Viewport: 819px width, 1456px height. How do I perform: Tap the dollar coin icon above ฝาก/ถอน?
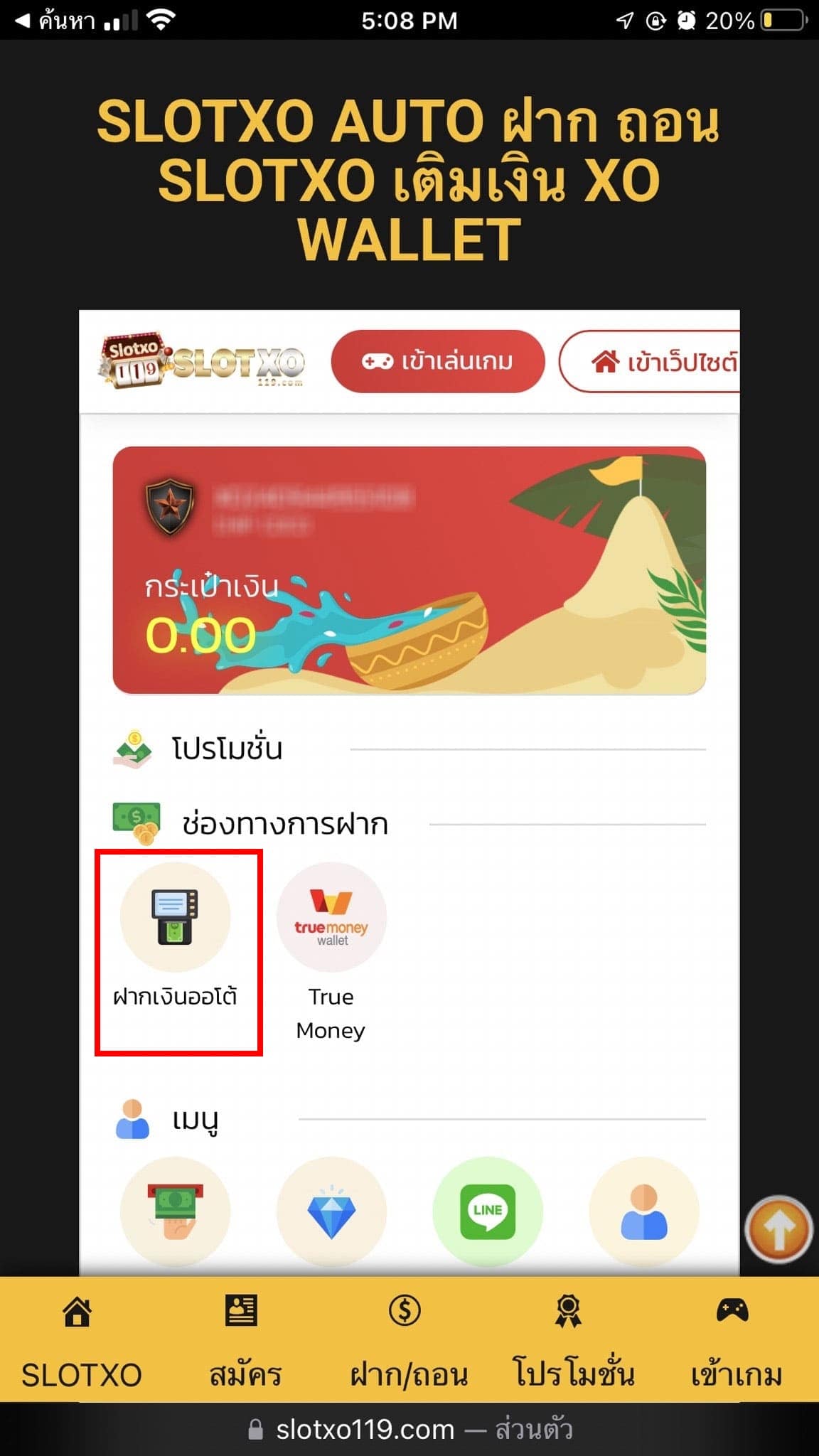pos(405,1312)
